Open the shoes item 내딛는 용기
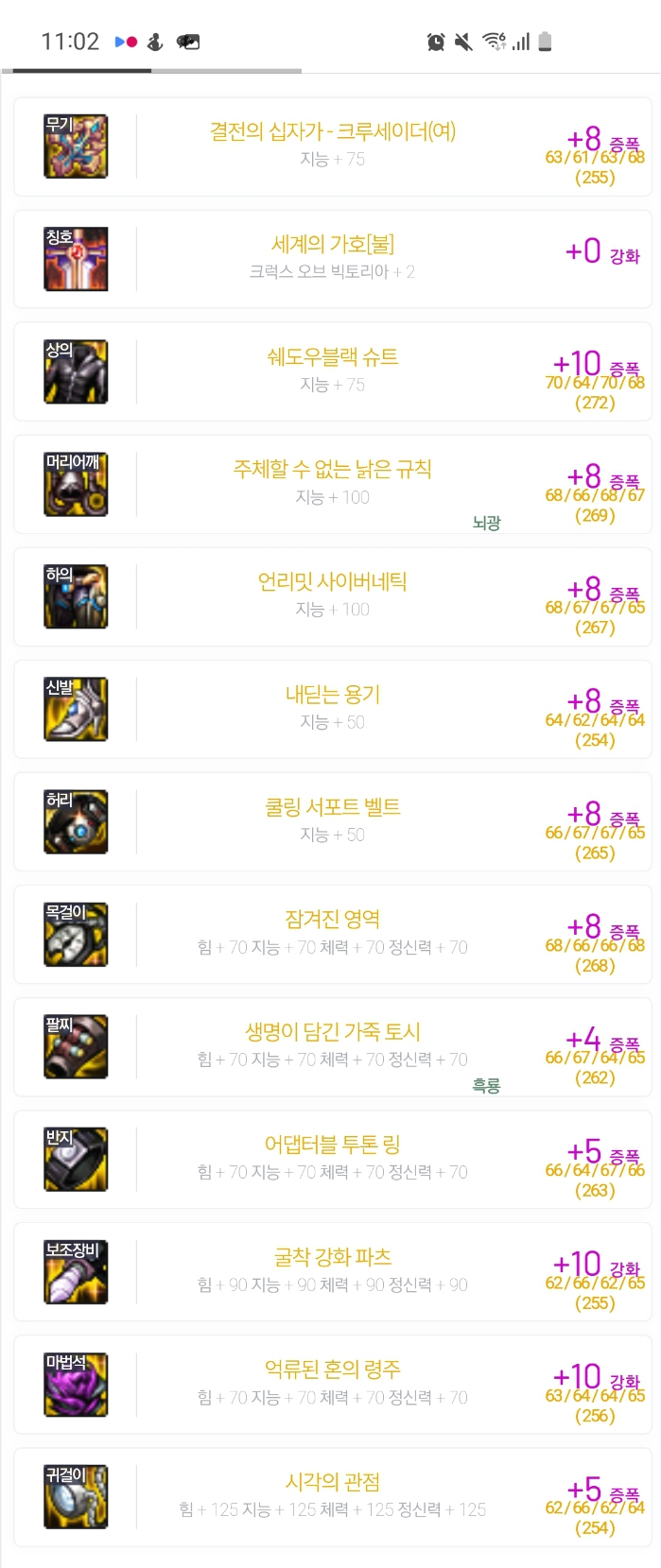Image resolution: width=661 pixels, height=1568 pixels. tap(332, 695)
